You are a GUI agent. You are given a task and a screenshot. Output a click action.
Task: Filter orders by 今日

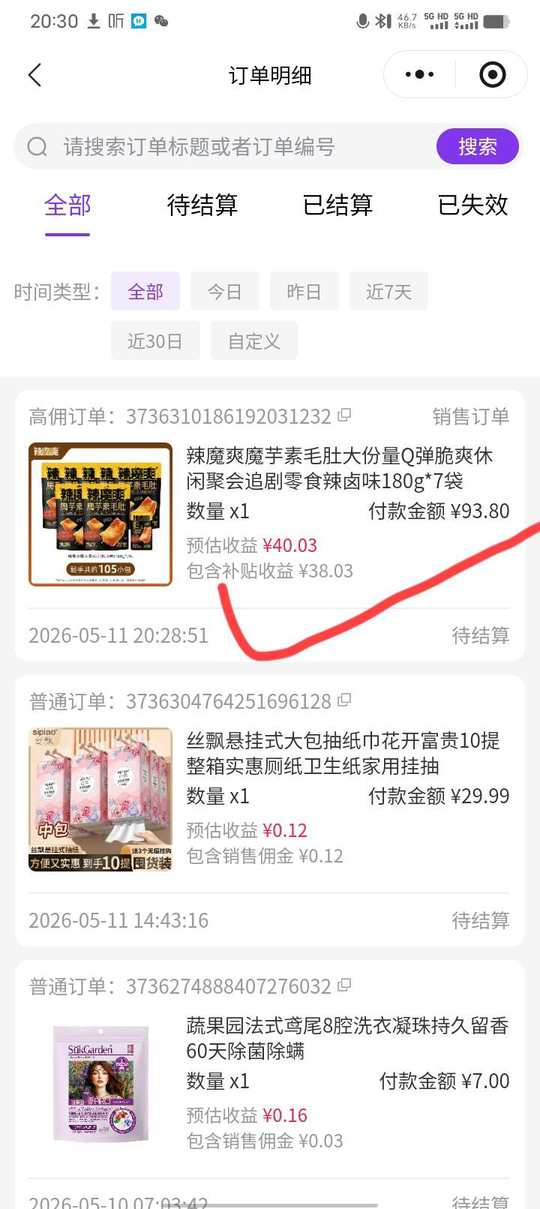click(x=225, y=291)
